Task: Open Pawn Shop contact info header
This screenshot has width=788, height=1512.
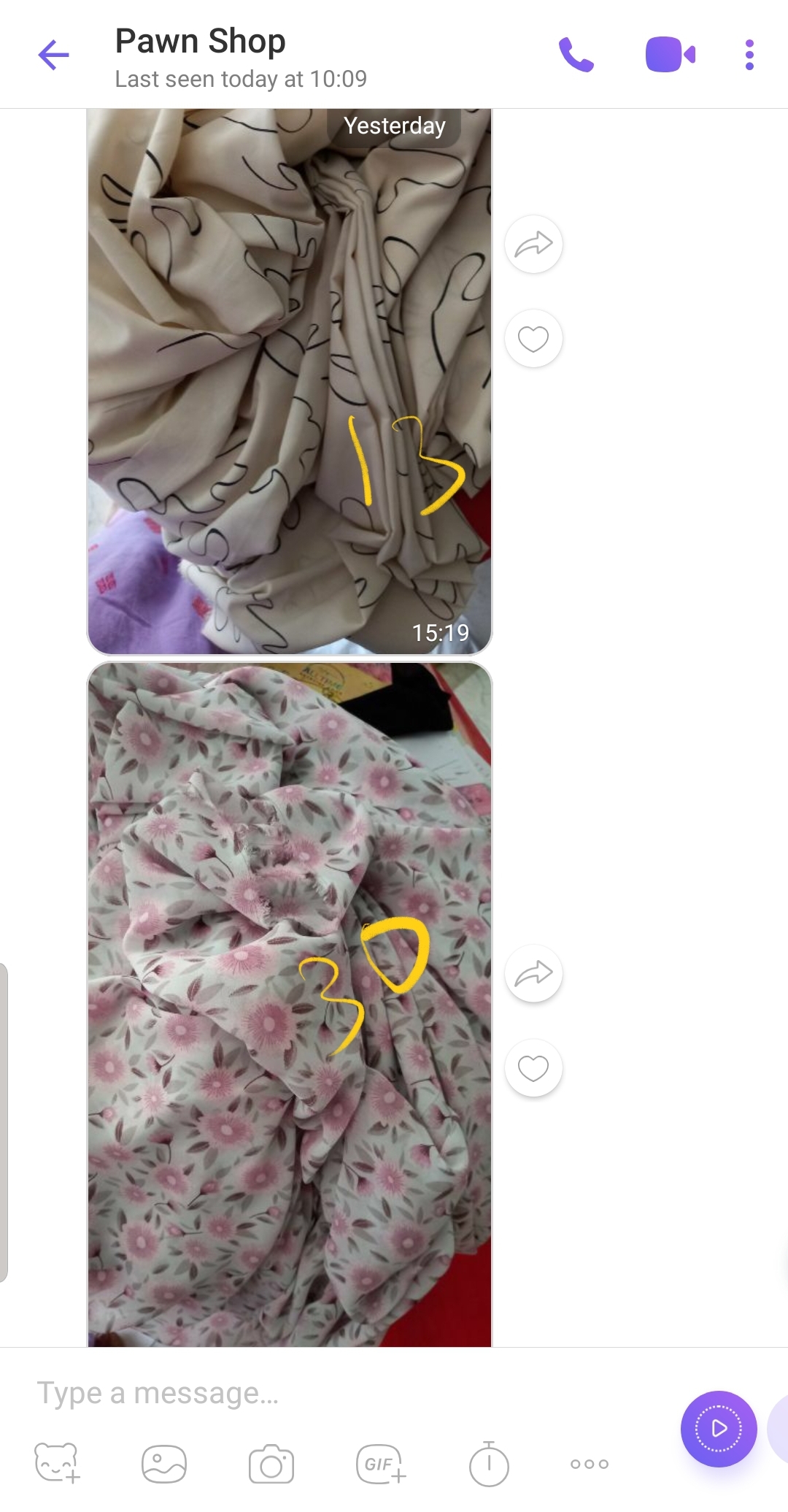Action: point(241,57)
